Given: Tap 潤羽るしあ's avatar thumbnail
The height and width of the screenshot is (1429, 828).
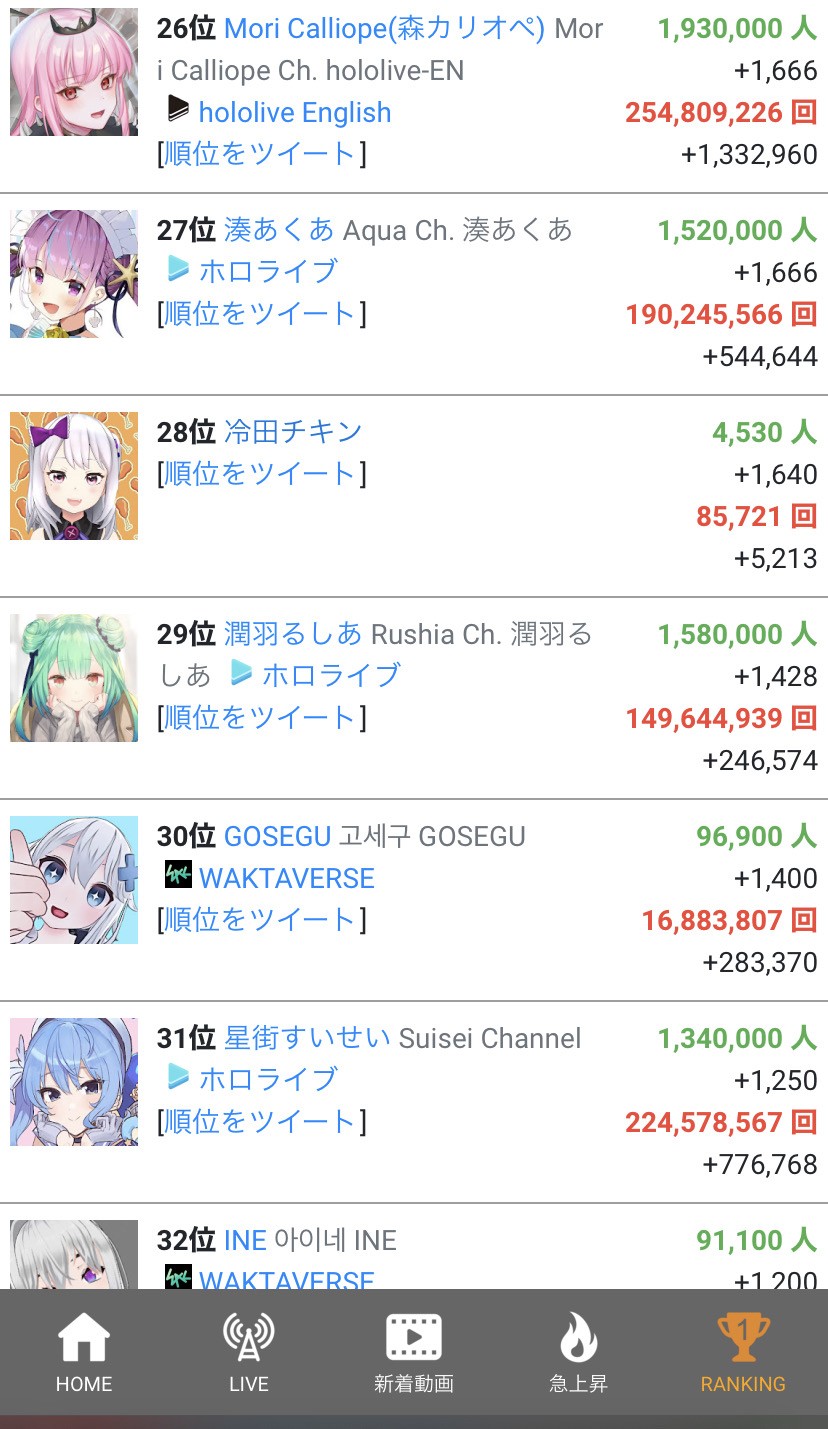Looking at the screenshot, I should (74, 678).
